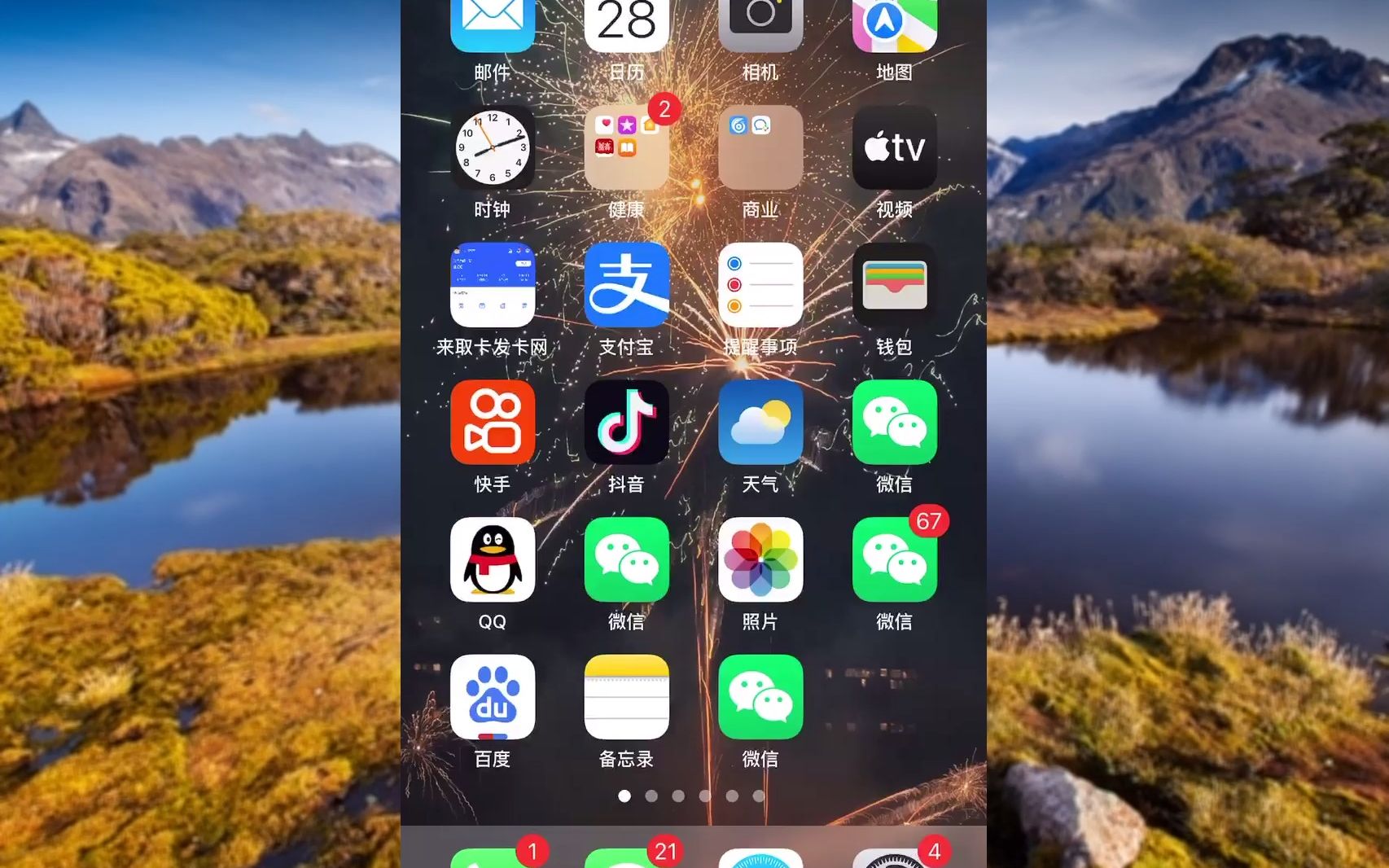Open Douyin (抖音)
Screen dimensions: 1389x868
tap(626, 423)
